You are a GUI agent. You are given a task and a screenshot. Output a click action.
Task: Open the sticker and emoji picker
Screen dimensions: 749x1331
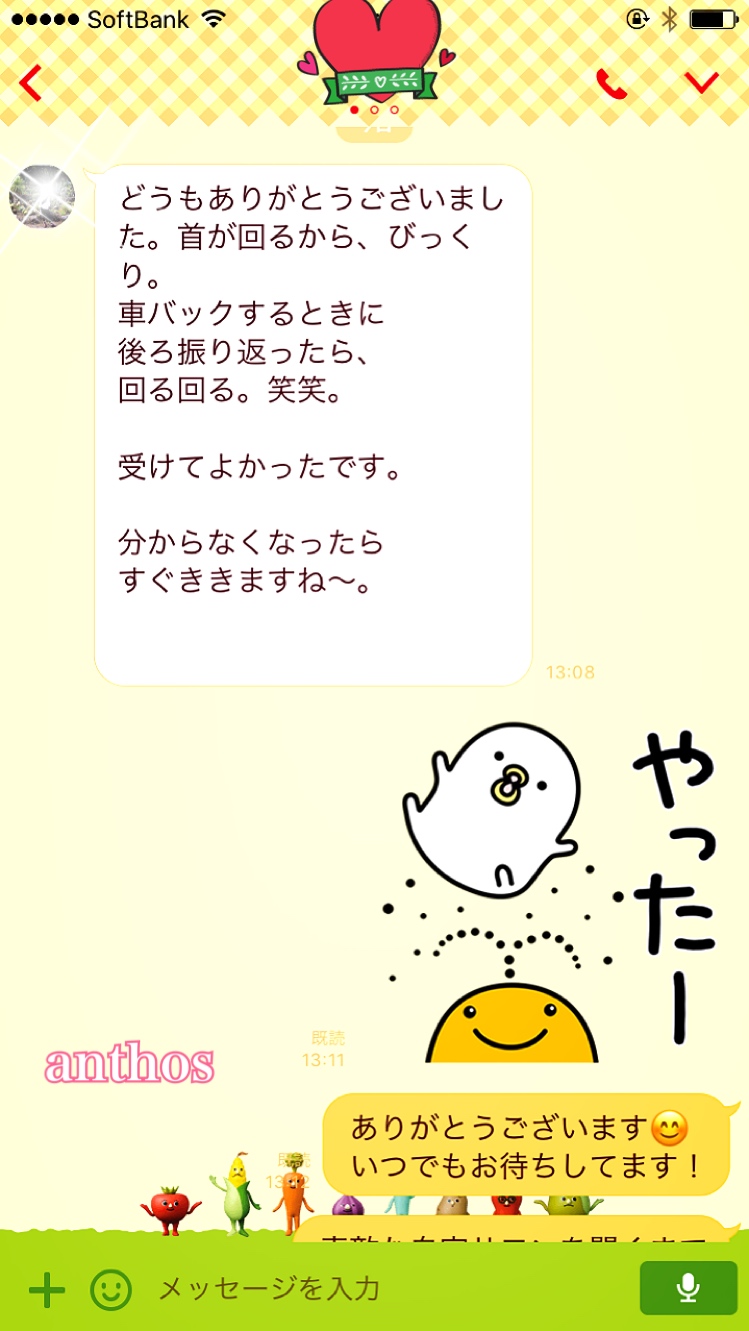click(x=111, y=1289)
